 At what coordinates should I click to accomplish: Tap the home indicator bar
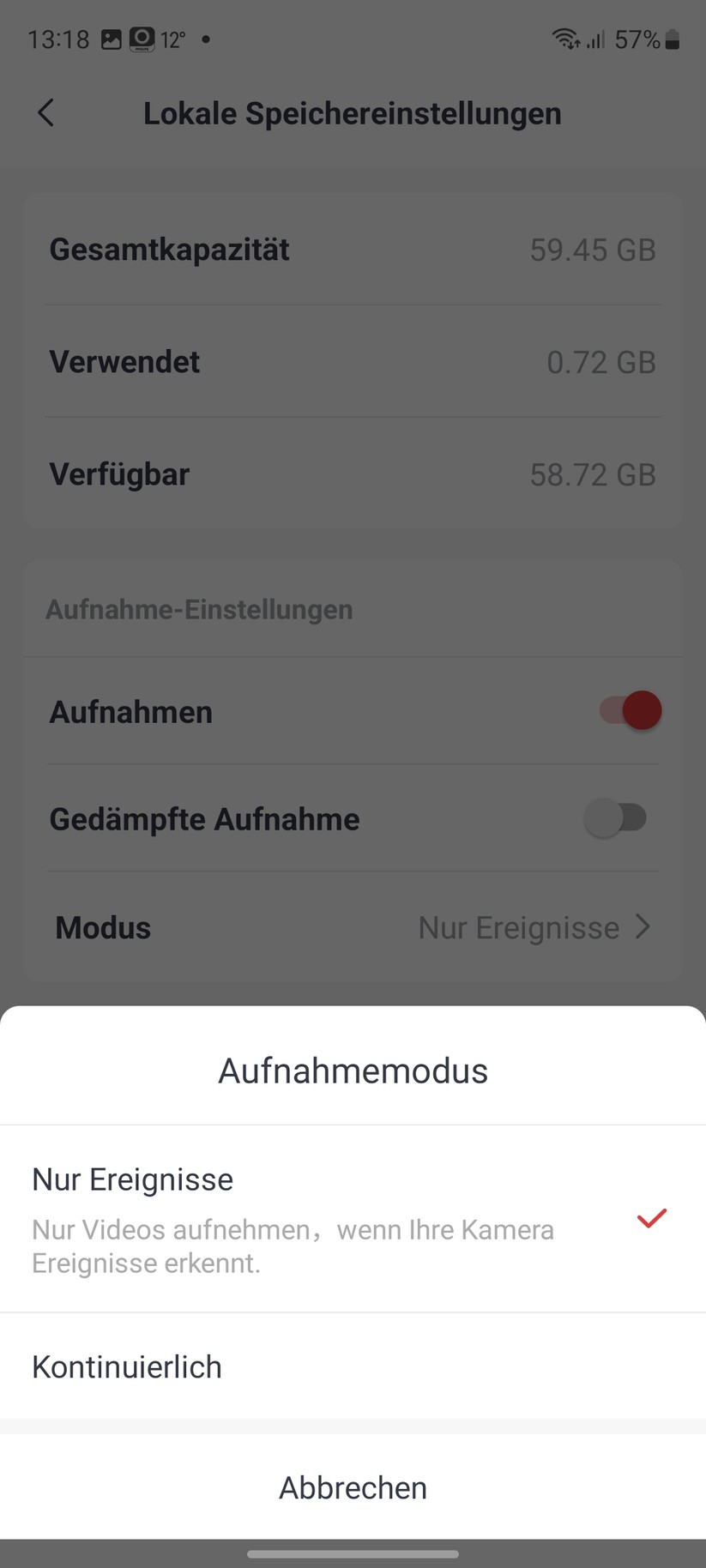point(353,1553)
